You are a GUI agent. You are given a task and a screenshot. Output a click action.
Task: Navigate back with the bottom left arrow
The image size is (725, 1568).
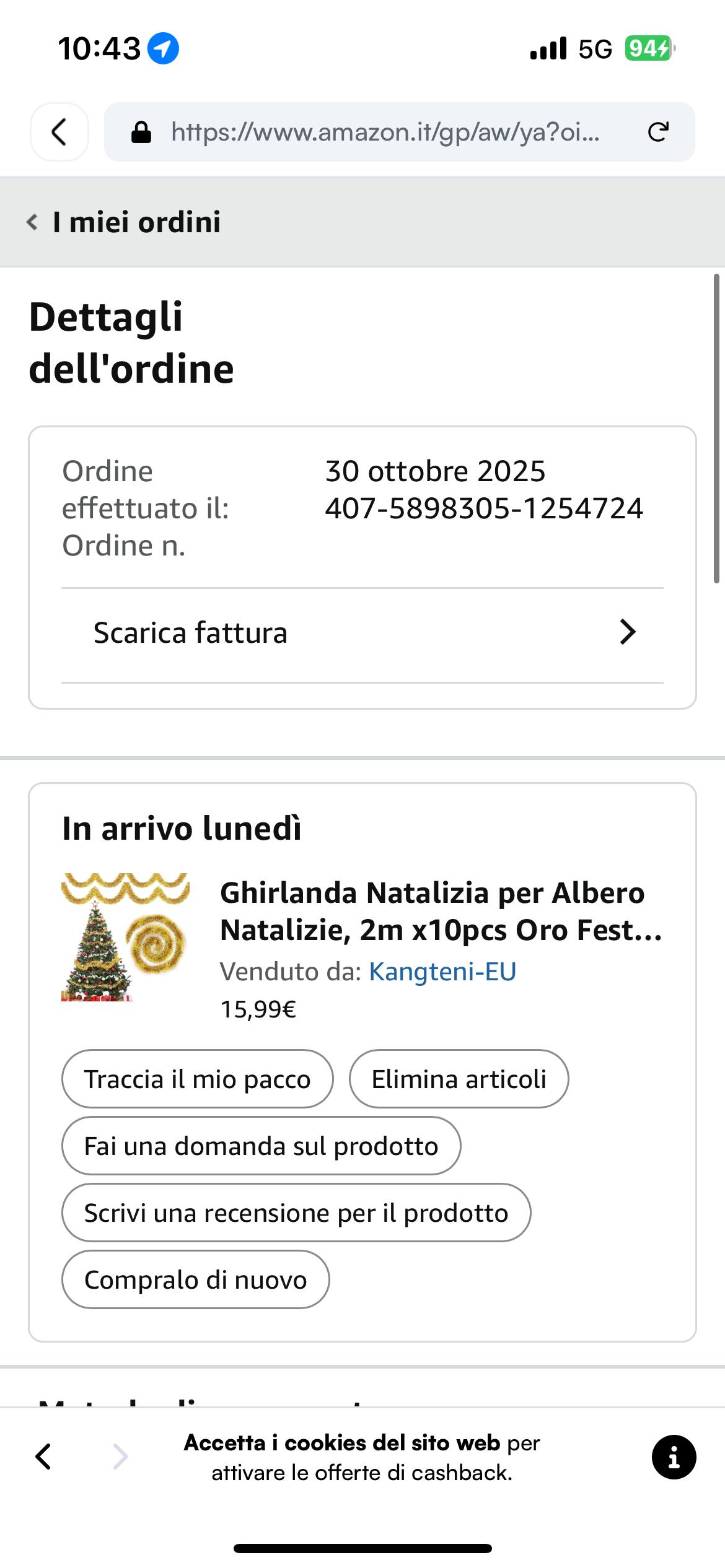click(x=43, y=1457)
